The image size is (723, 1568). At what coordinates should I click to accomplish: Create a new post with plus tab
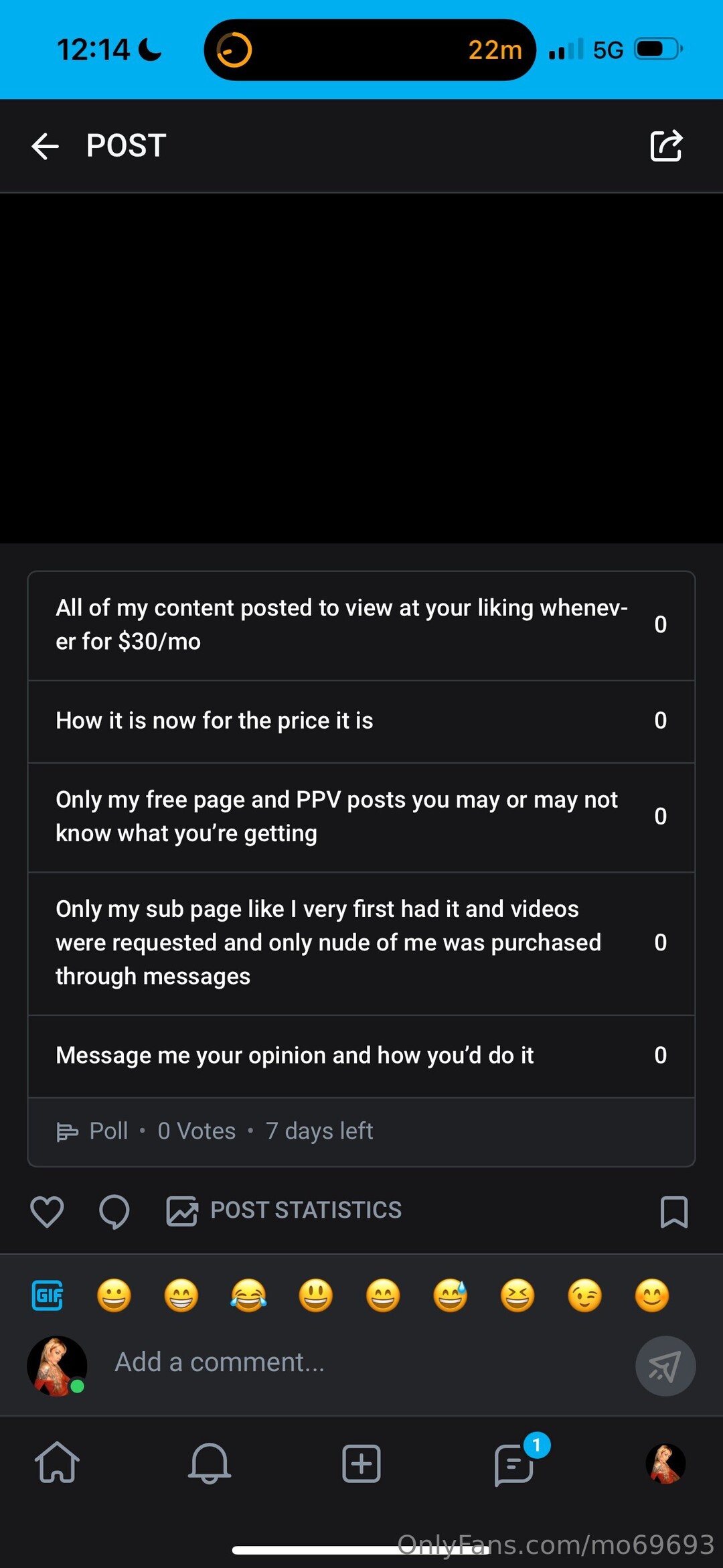(x=361, y=1463)
